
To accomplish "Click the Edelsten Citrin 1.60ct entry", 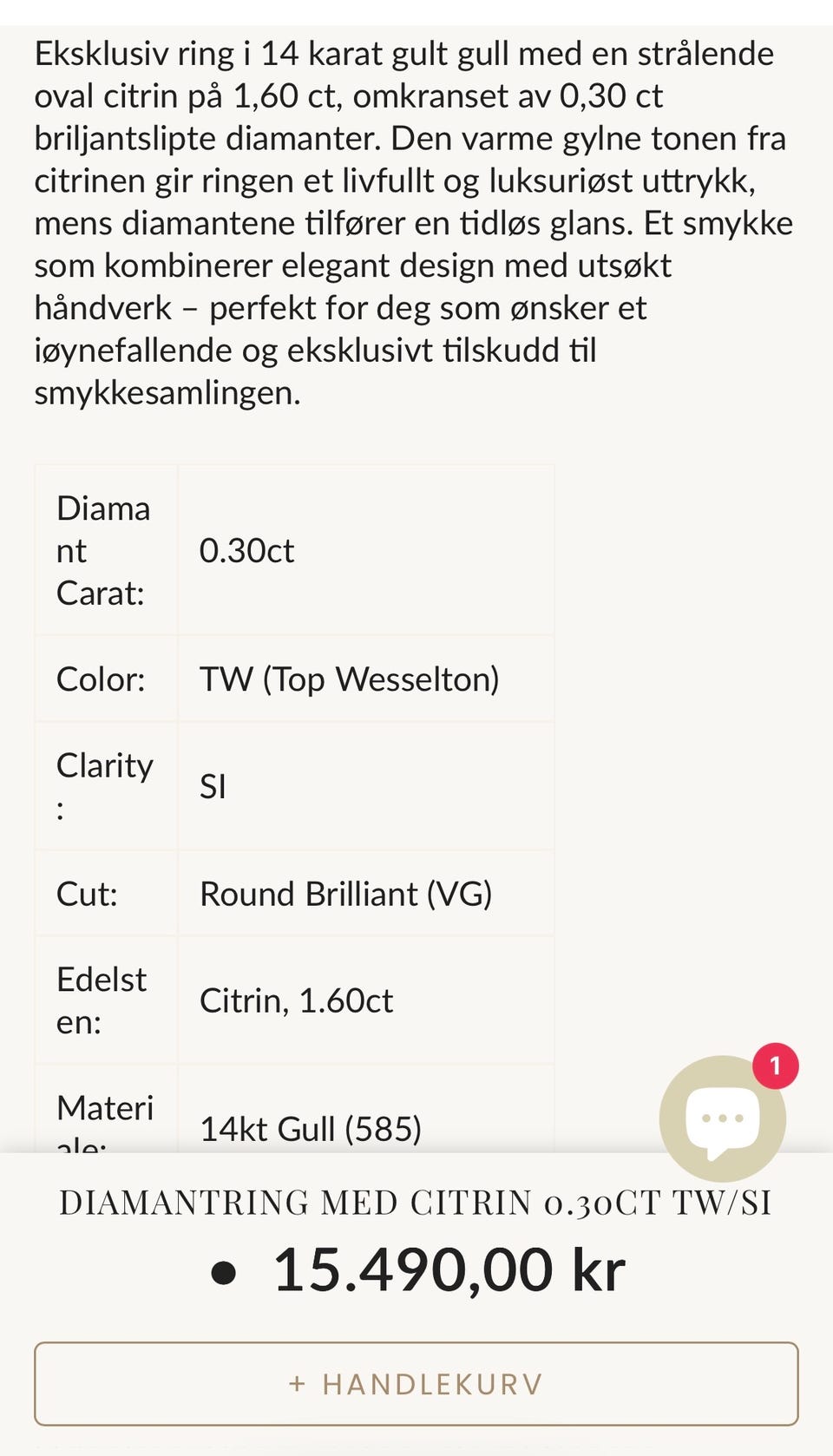I will [297, 1000].
